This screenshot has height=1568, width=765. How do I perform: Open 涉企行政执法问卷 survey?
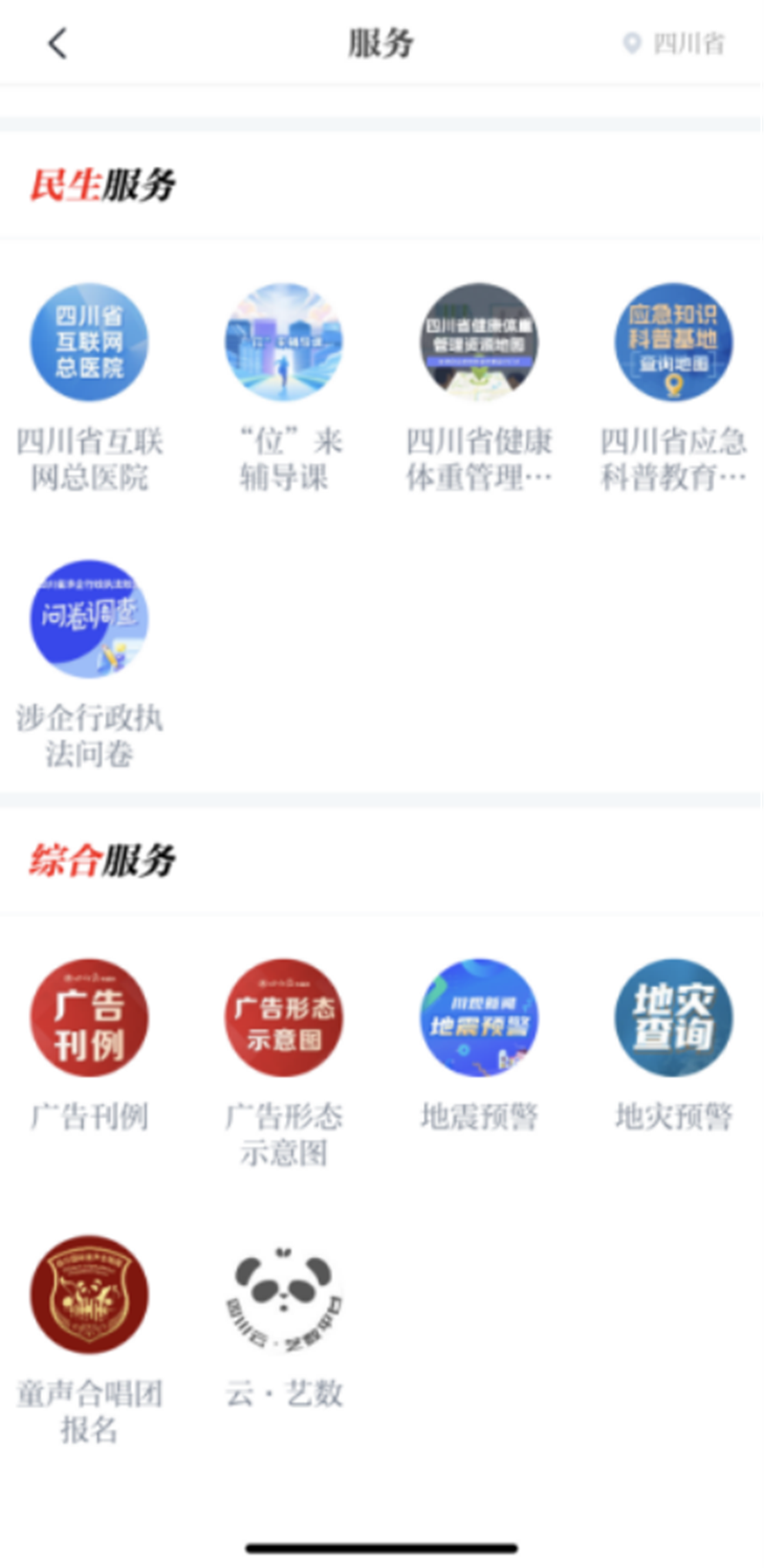90,620
